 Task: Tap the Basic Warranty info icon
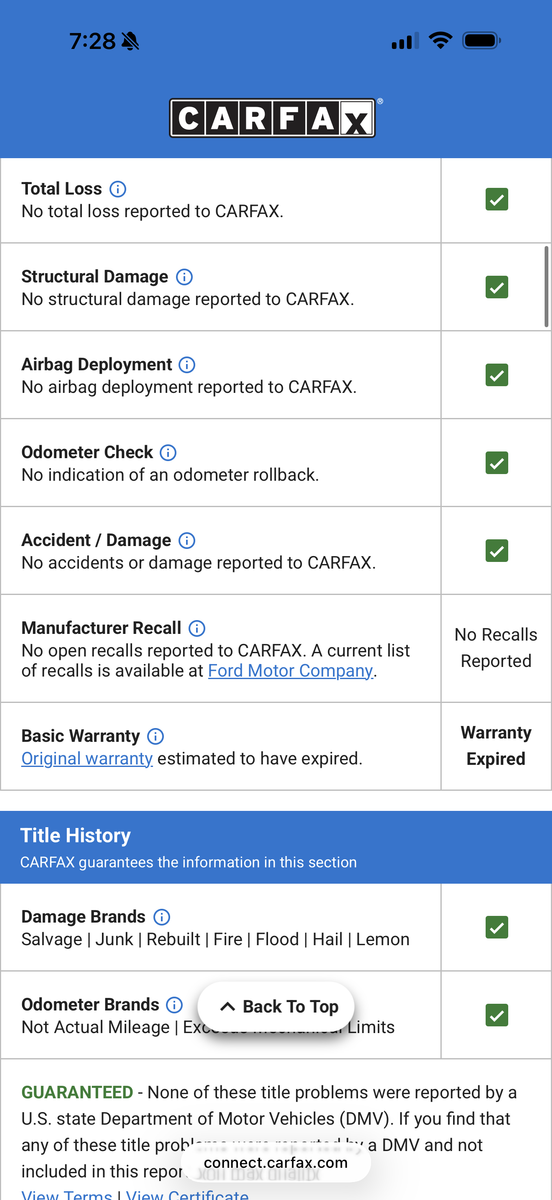(x=155, y=737)
